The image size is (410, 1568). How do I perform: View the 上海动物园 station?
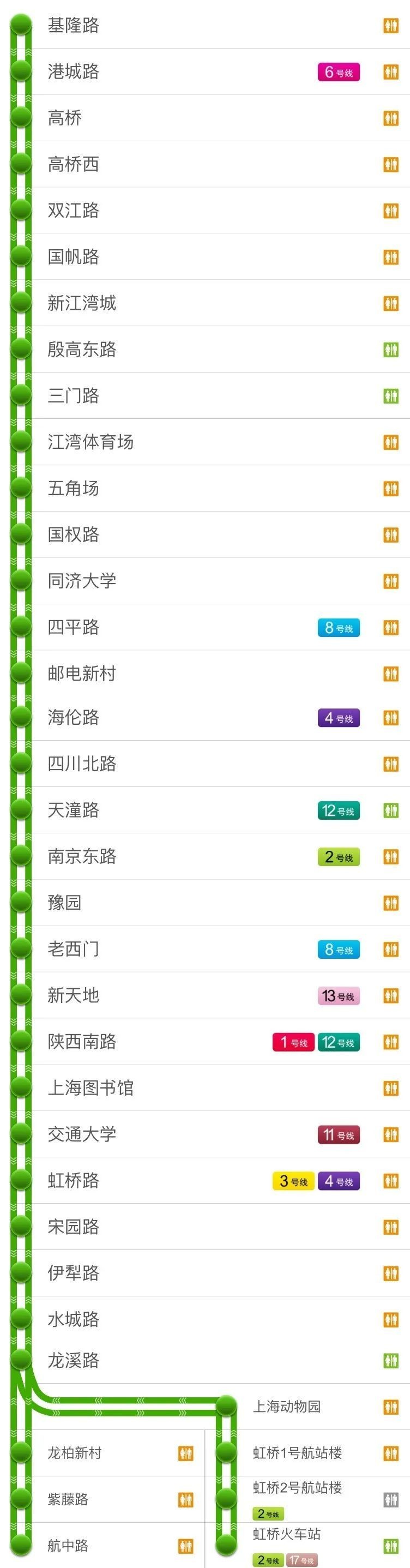287,1407
